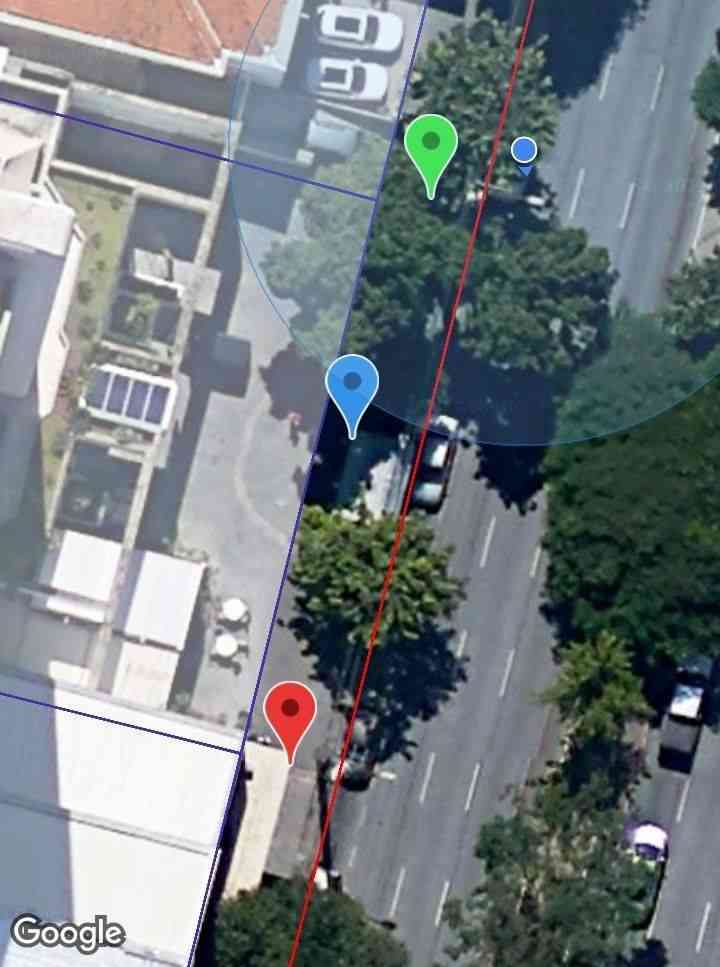Viewport: 720px width, 967px height.
Task: Tap the blue current-location dot
Action: 524,151
